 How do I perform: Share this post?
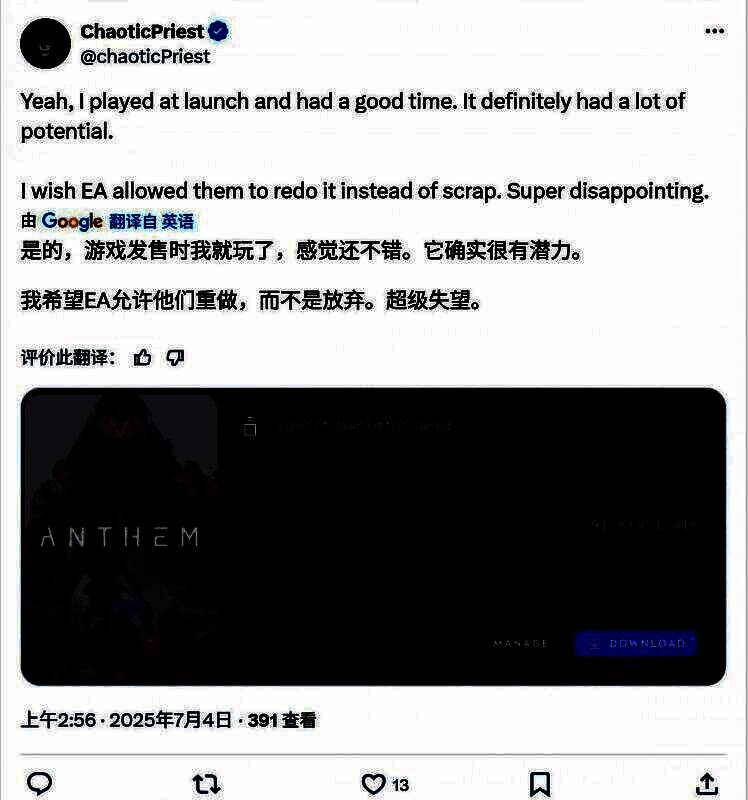click(706, 783)
